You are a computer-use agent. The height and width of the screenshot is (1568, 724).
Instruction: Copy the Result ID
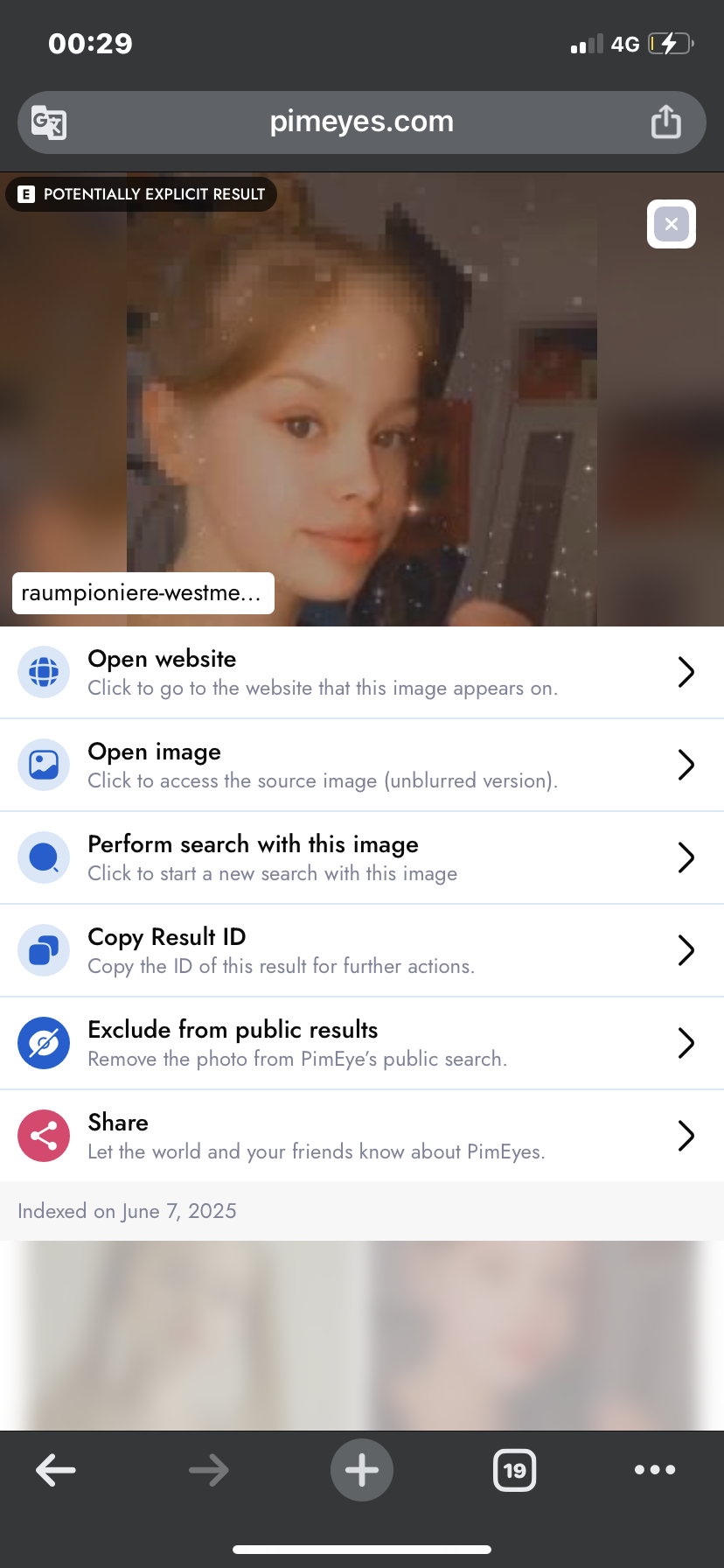(x=362, y=950)
